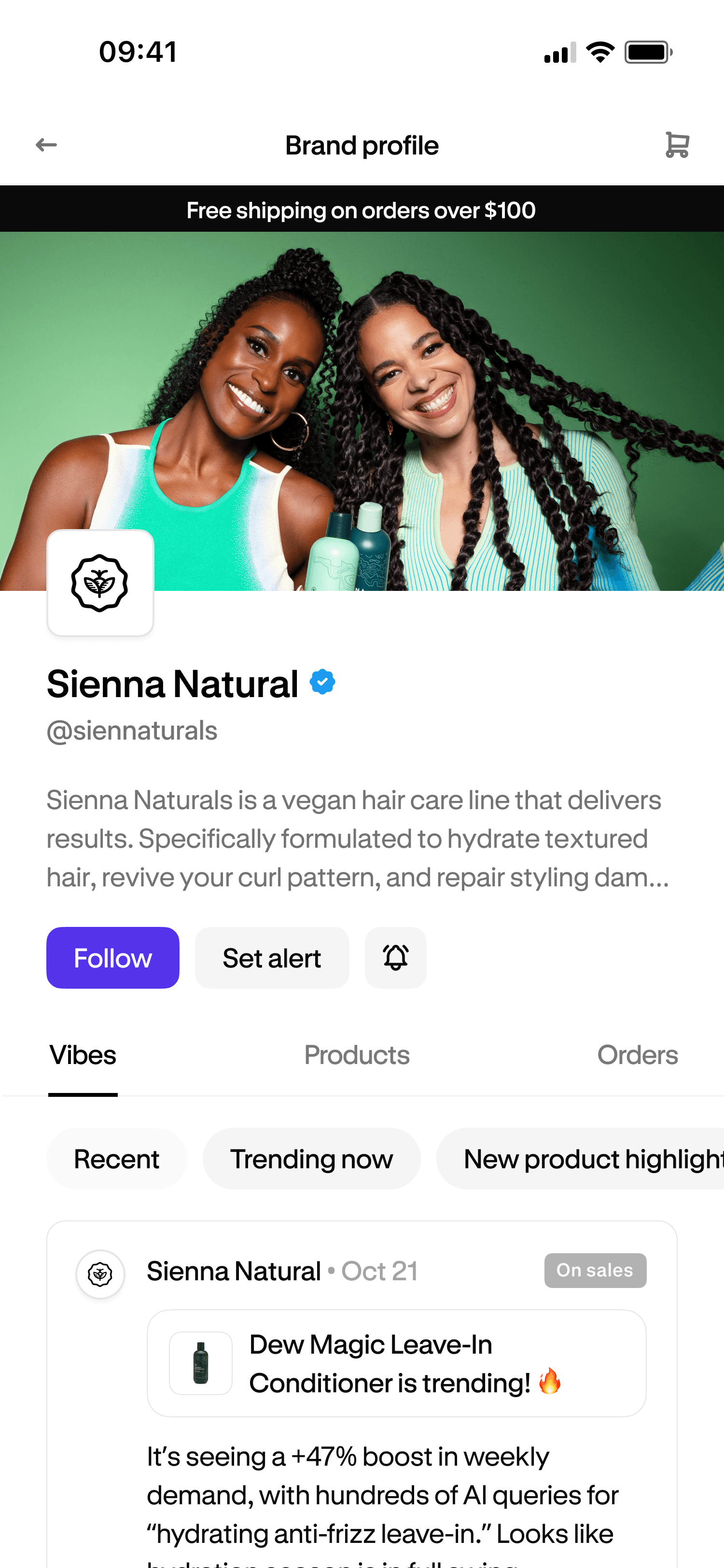Follow Sienna Natural
Image resolution: width=724 pixels, height=1568 pixels.
[x=112, y=957]
